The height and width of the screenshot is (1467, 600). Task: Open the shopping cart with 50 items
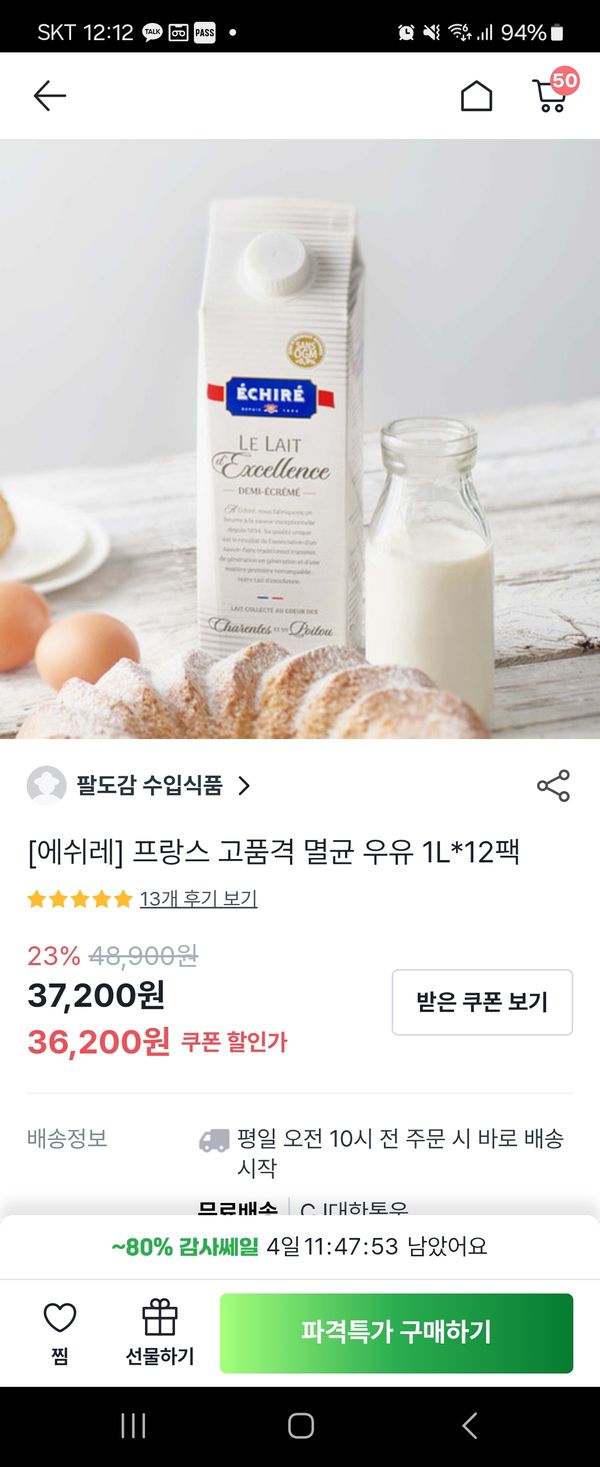pyautogui.click(x=551, y=94)
